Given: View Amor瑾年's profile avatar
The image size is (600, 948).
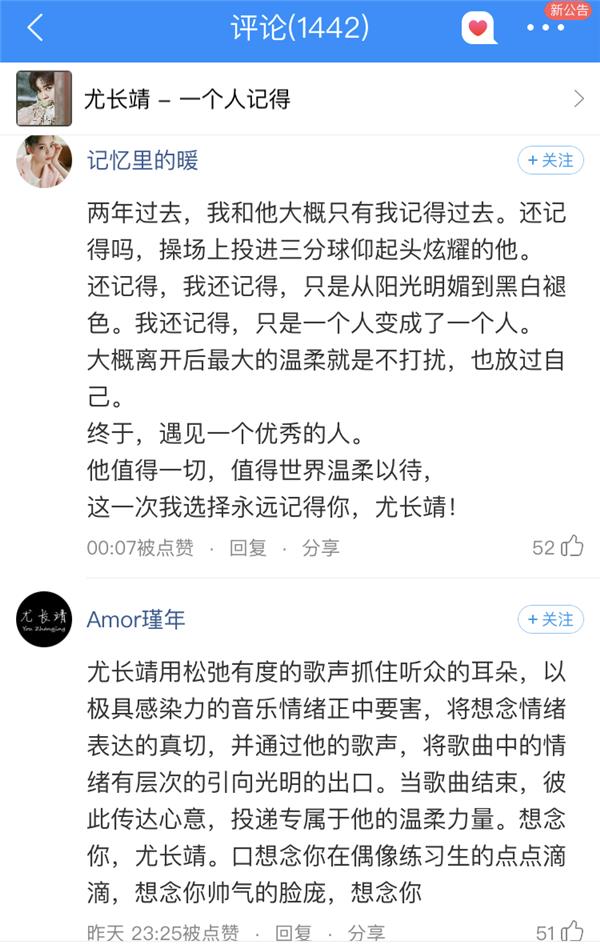Looking at the screenshot, I should tap(44, 619).
